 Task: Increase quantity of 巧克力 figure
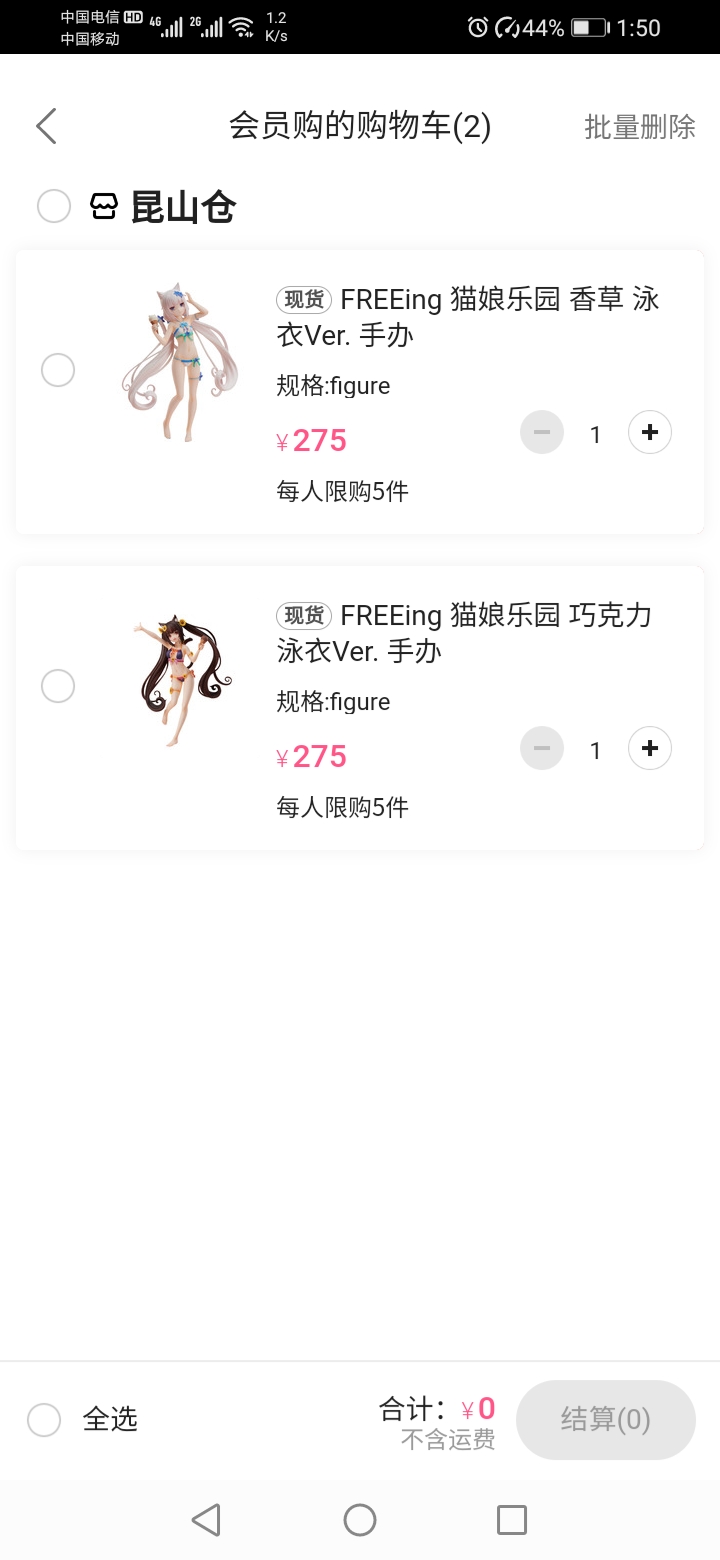[650, 749]
